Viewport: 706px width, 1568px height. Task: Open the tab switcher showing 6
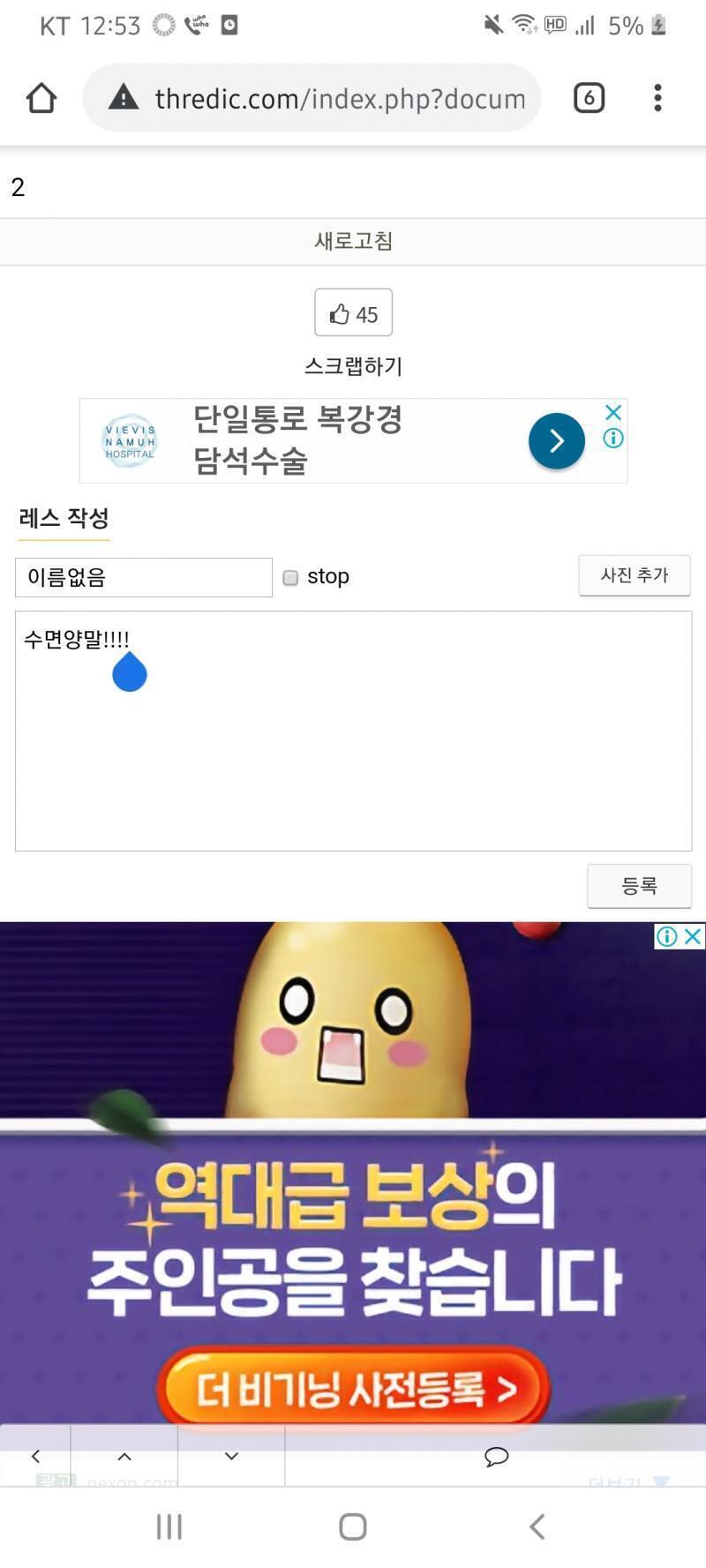click(x=589, y=98)
